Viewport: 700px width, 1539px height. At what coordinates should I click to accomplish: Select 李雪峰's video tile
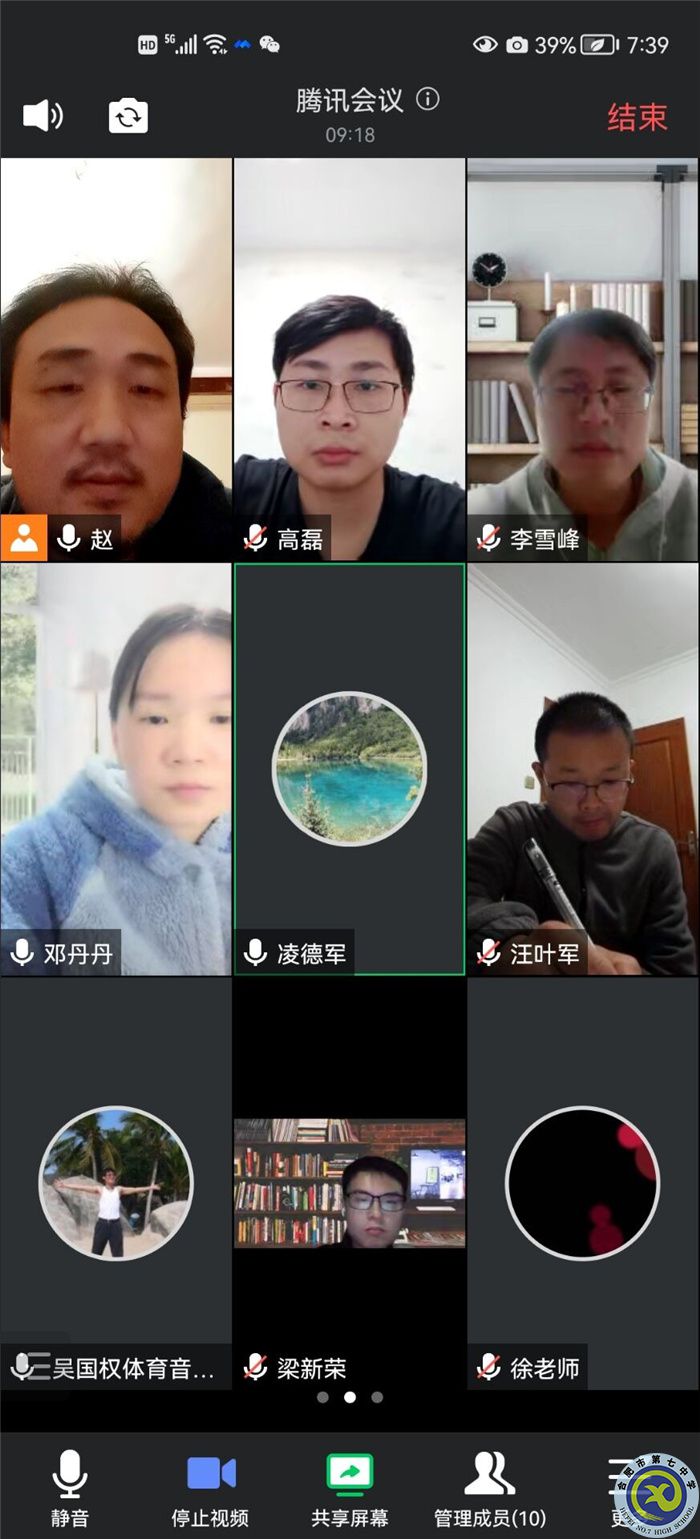point(582,360)
